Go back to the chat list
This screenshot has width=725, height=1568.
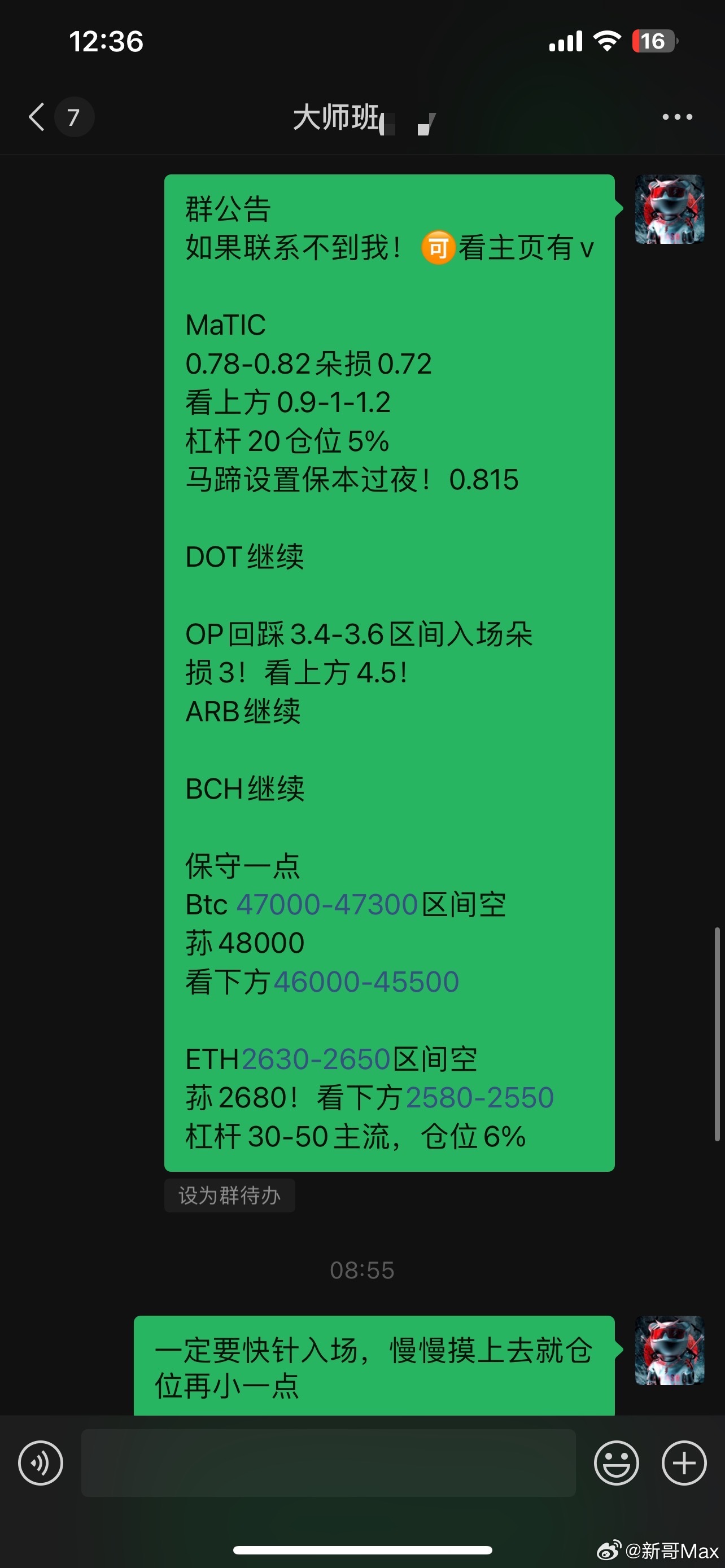(x=37, y=117)
